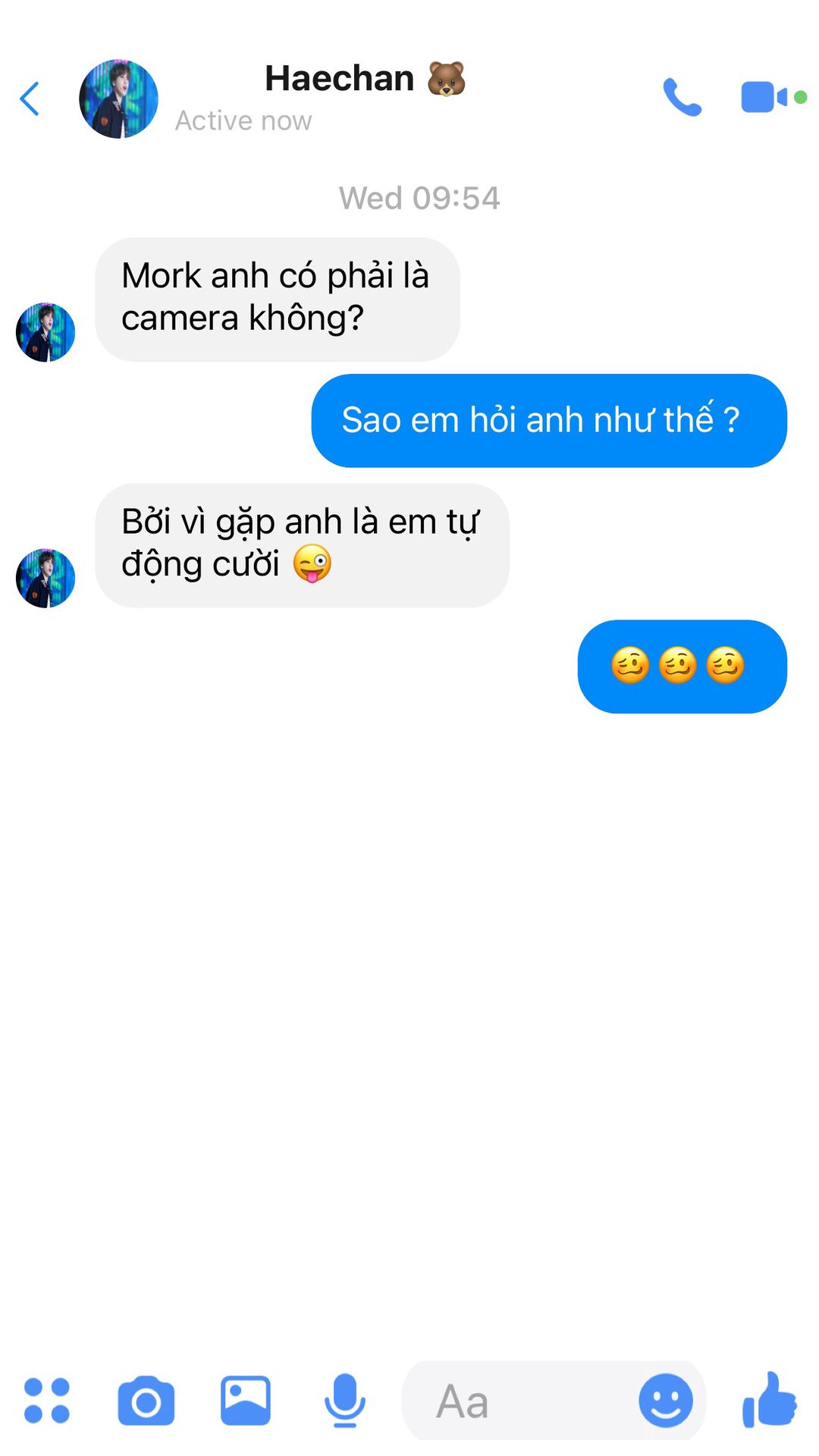Start a video call with Haechan

764,97
